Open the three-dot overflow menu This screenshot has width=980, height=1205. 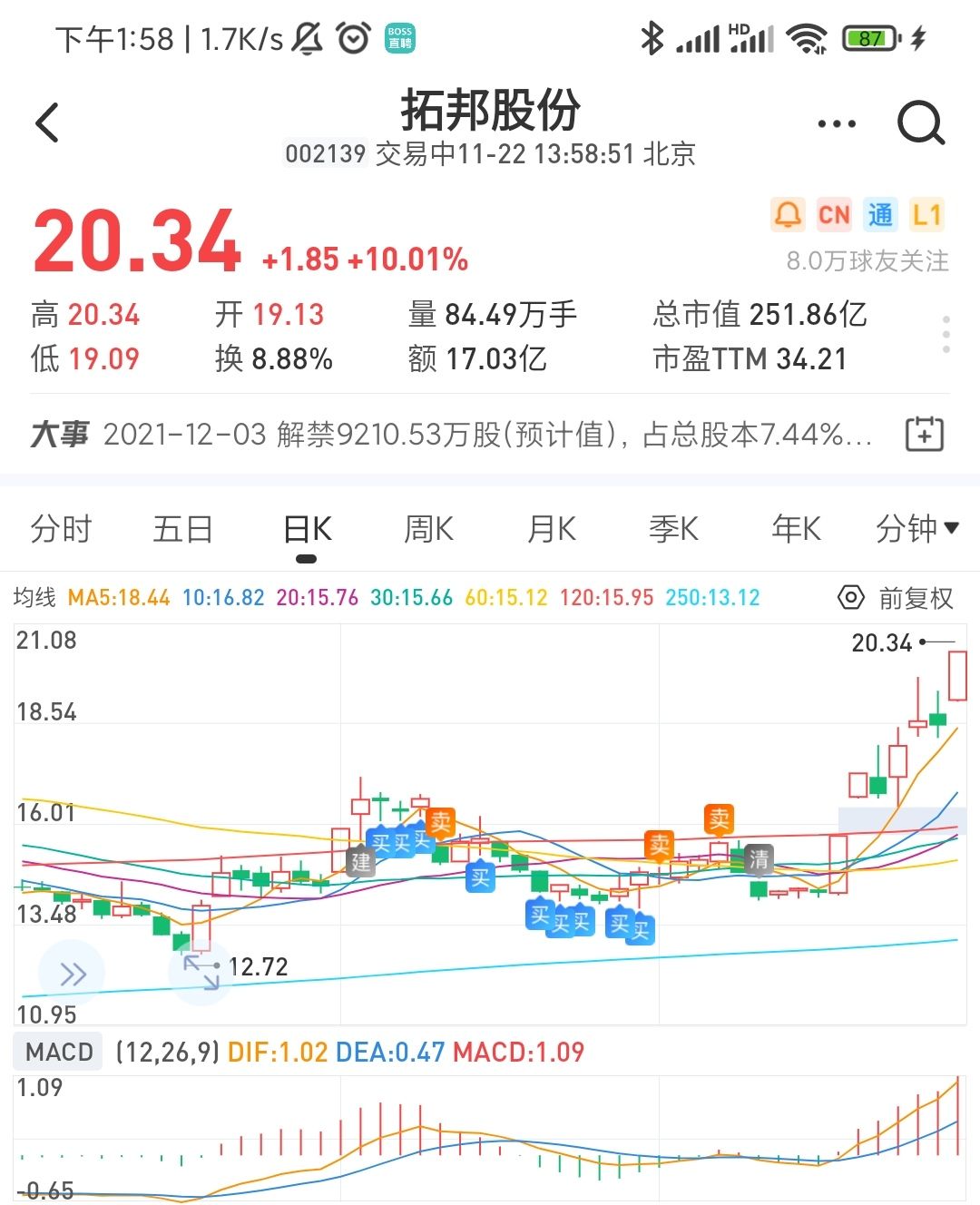(x=836, y=123)
